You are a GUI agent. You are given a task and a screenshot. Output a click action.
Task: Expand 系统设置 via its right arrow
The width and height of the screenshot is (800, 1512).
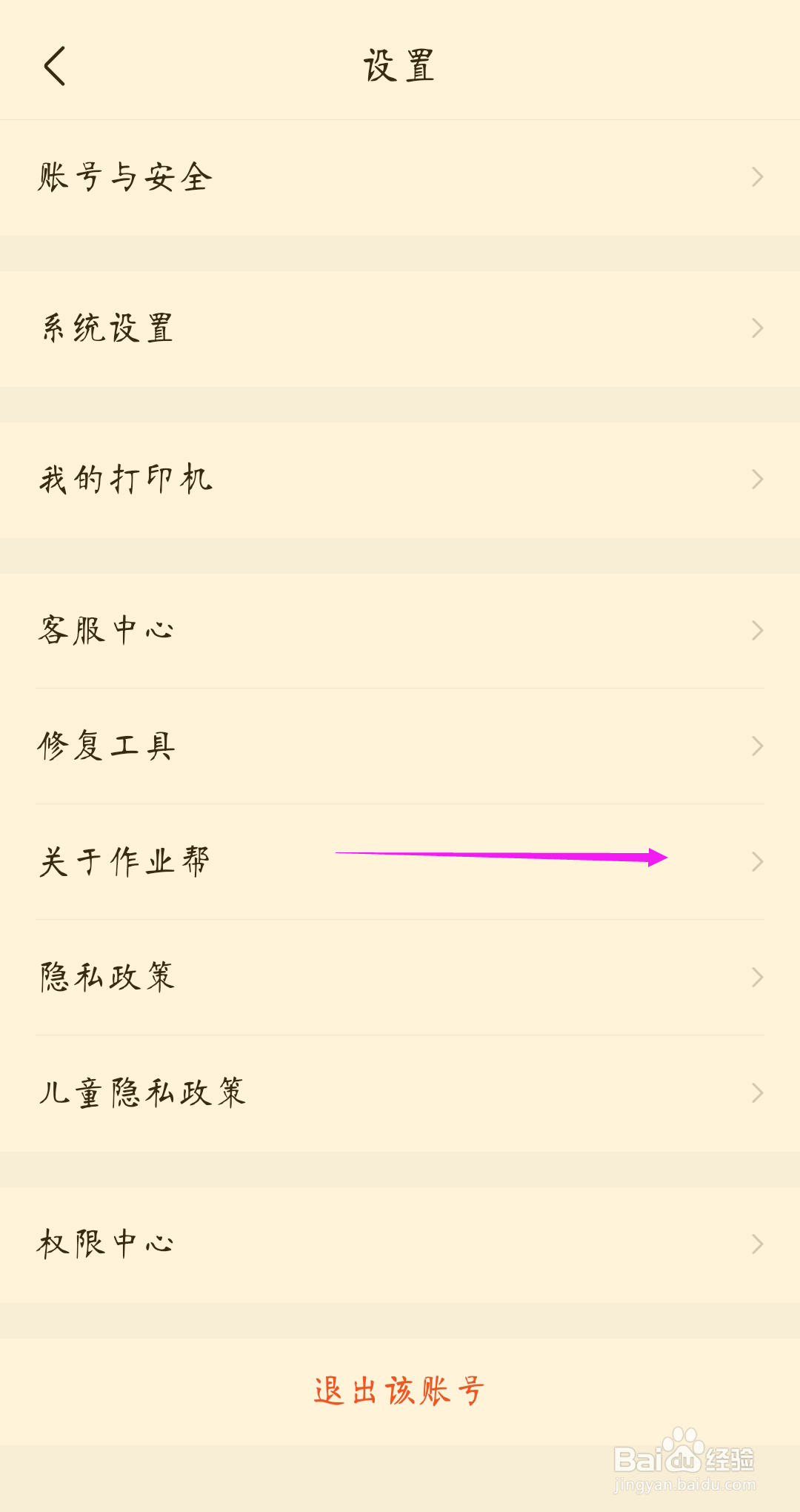pos(757,328)
